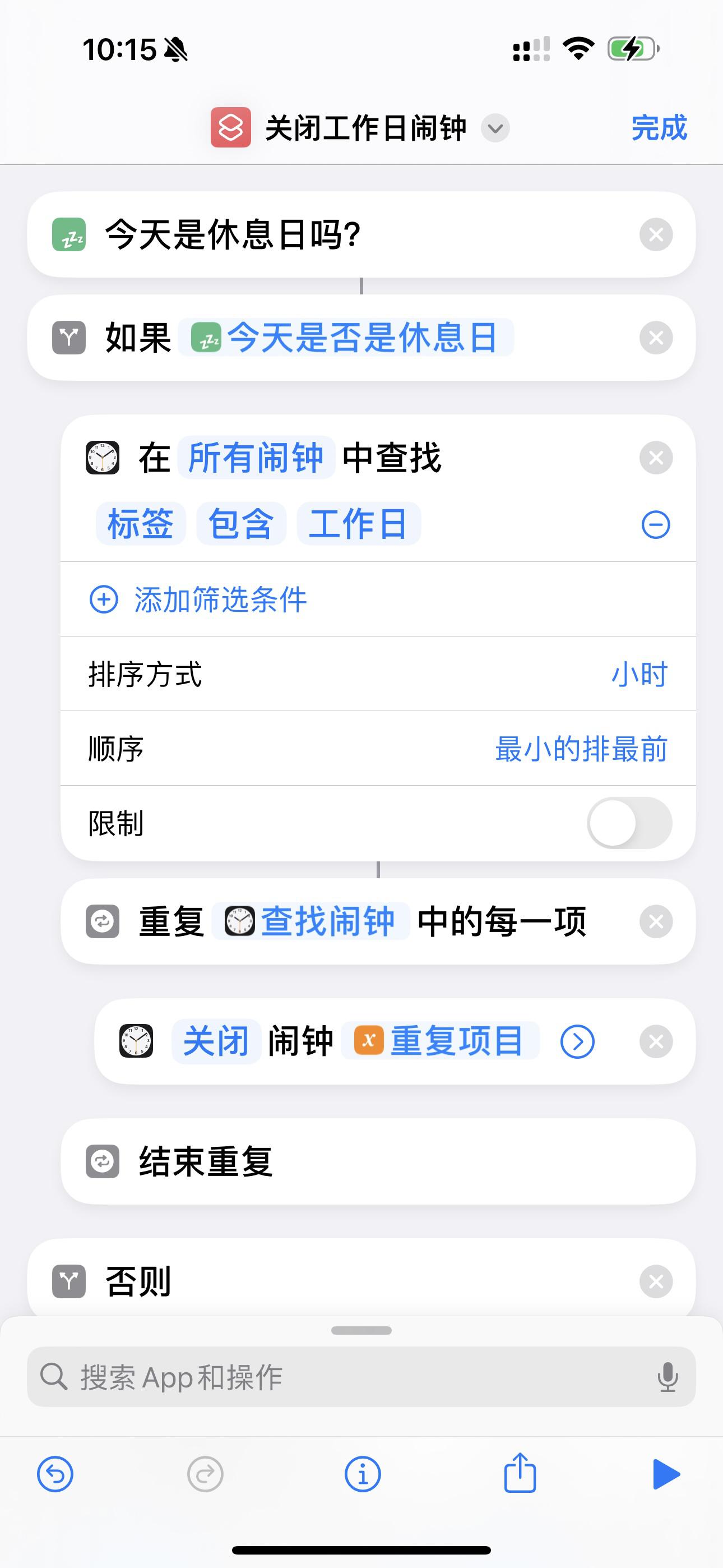The width and height of the screenshot is (723, 1568).
Task: Change the 包含 filter operator
Action: (241, 524)
